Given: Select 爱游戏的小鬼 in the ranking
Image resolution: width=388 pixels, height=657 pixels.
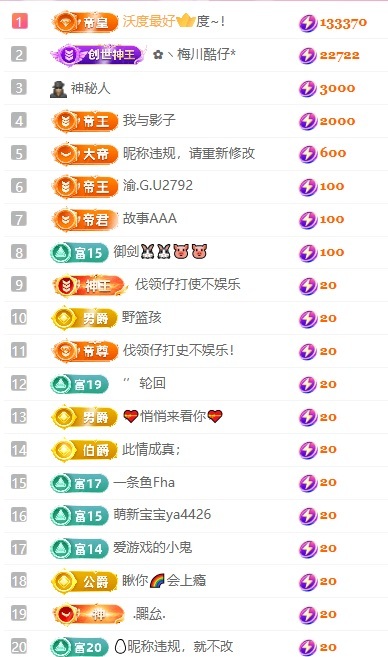Looking at the screenshot, I should (x=194, y=548).
